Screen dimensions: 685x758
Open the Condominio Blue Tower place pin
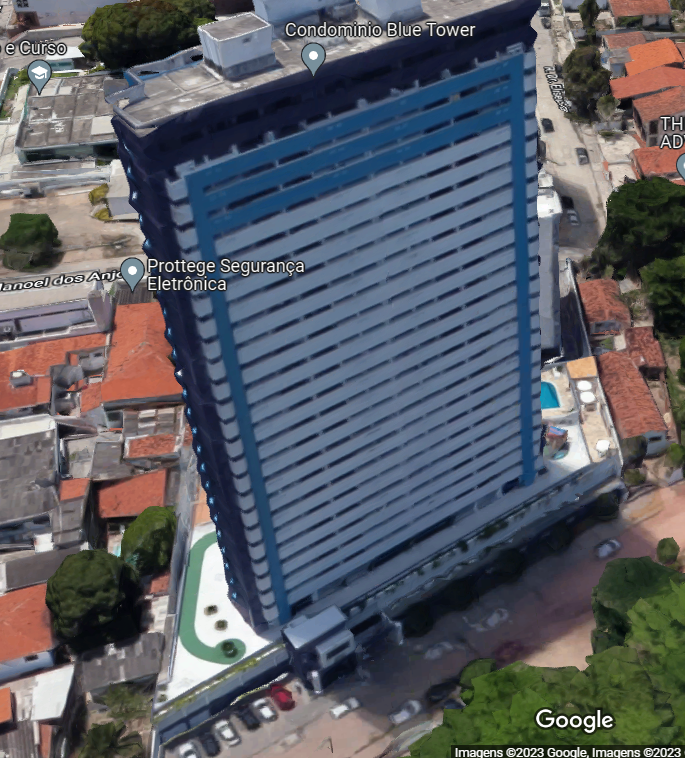click(314, 58)
